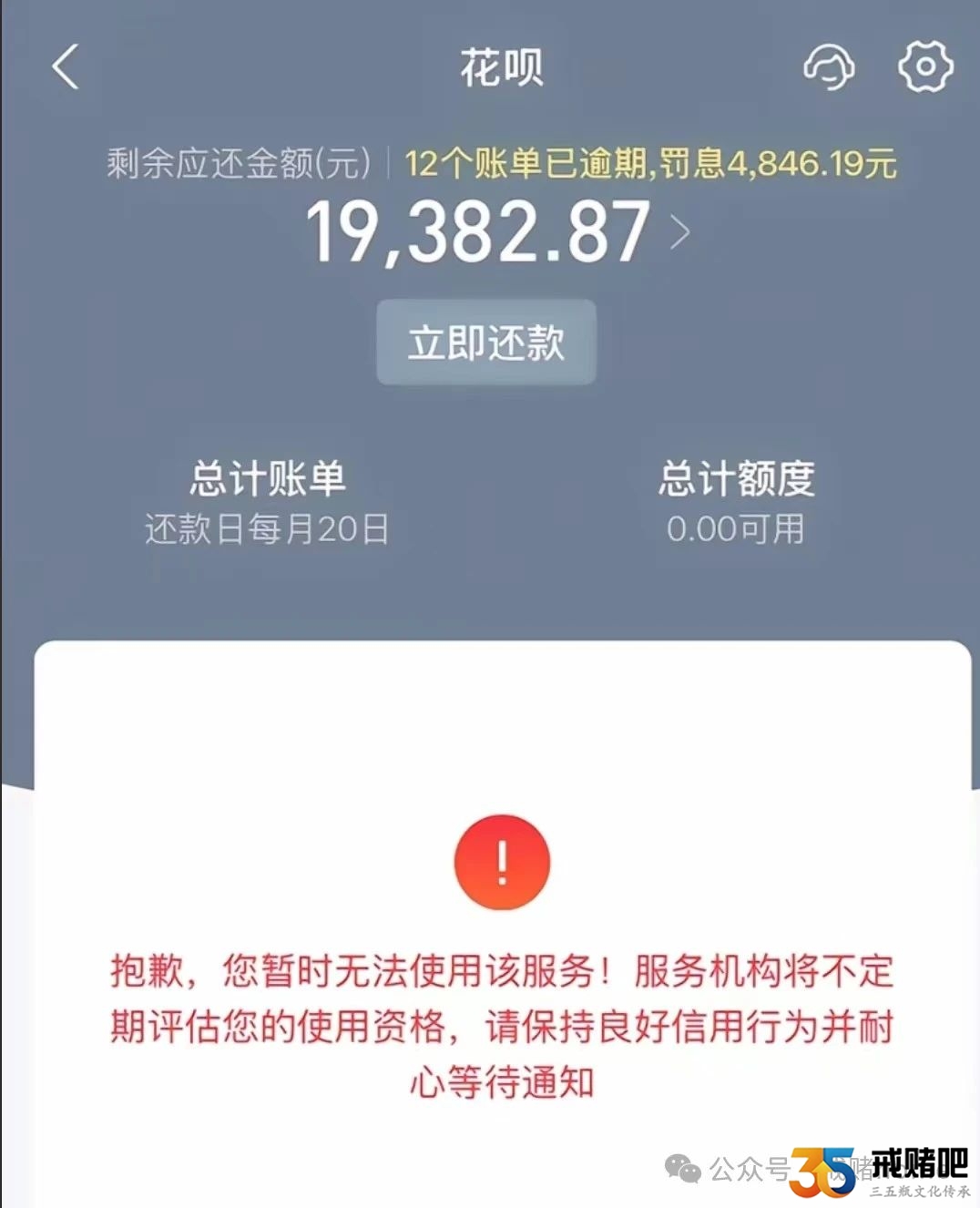Go back from the 花呗 page
This screenshot has width=980, height=1208.
coord(66,67)
